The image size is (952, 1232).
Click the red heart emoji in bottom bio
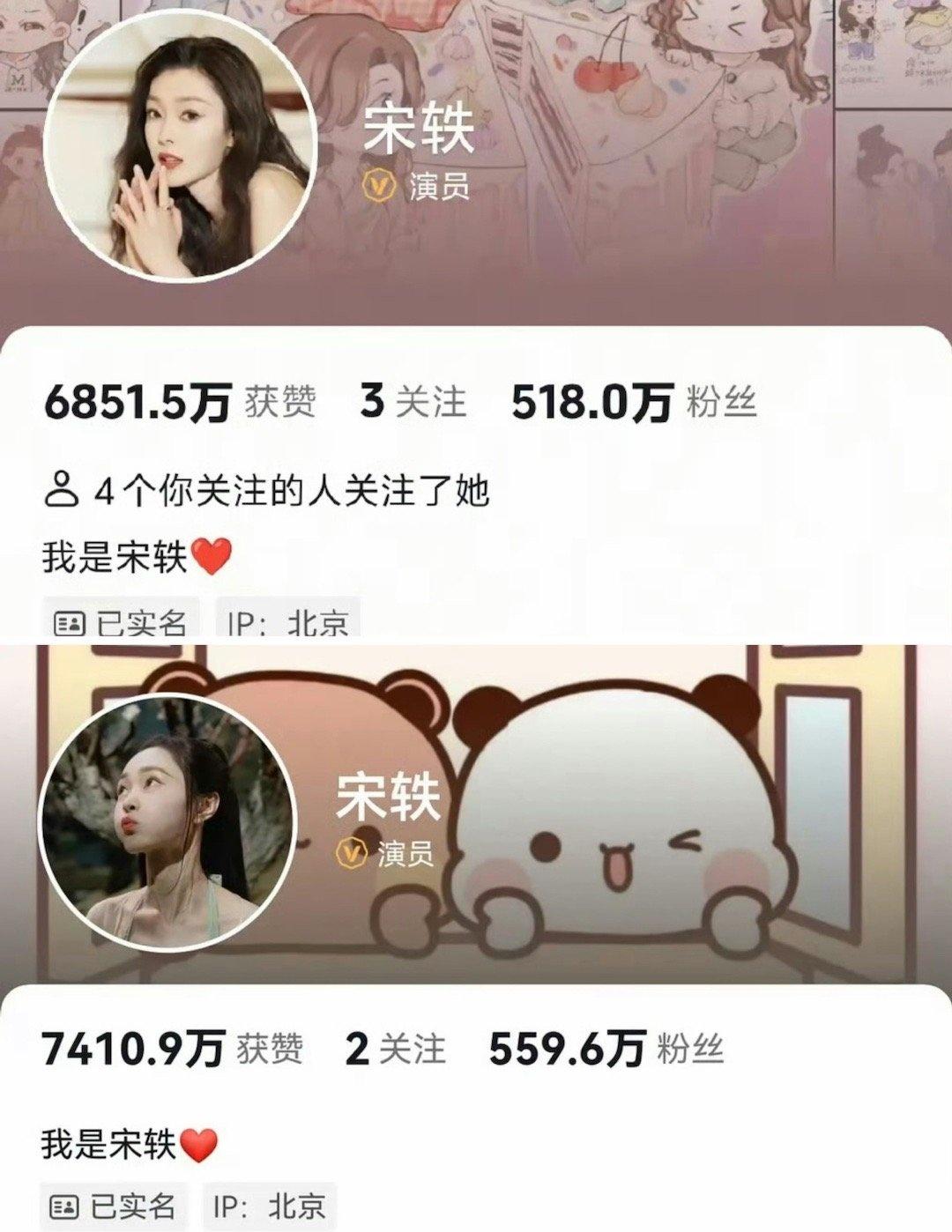(199, 1143)
